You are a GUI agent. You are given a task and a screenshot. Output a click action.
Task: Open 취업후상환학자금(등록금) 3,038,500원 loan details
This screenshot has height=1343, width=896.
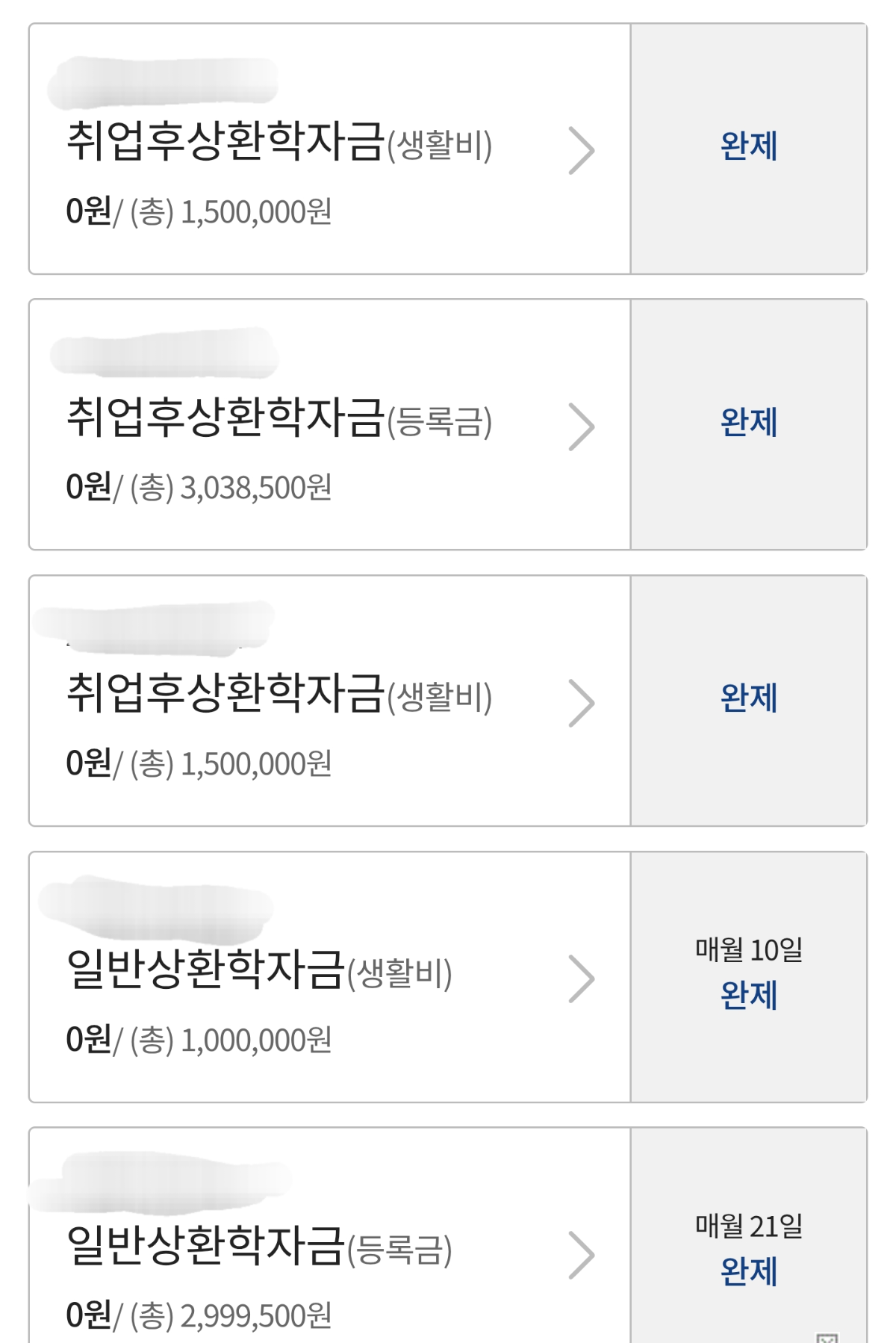pyautogui.click(x=581, y=427)
